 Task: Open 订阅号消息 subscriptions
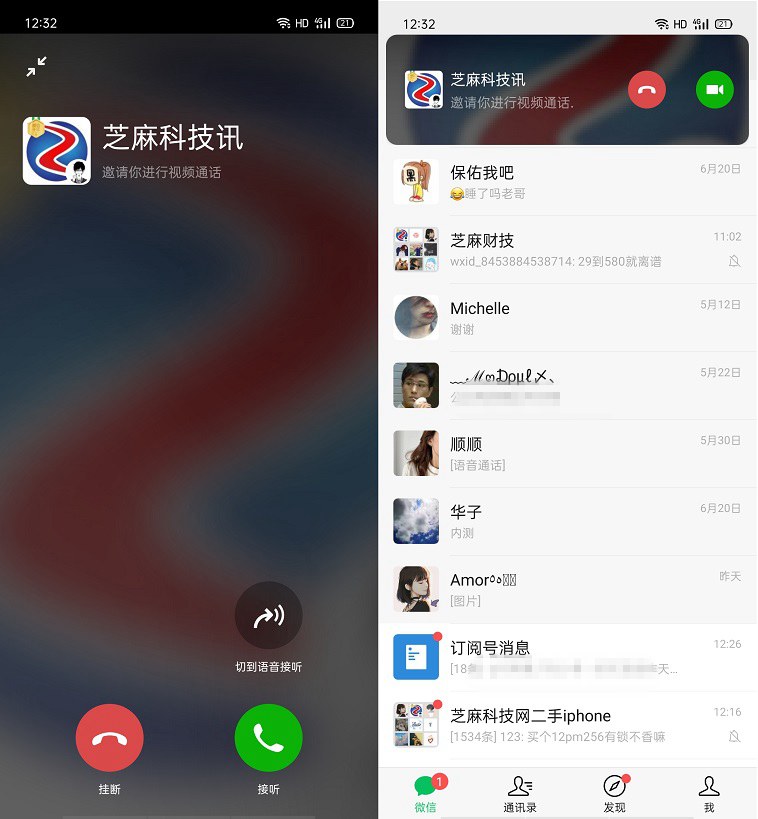point(567,657)
